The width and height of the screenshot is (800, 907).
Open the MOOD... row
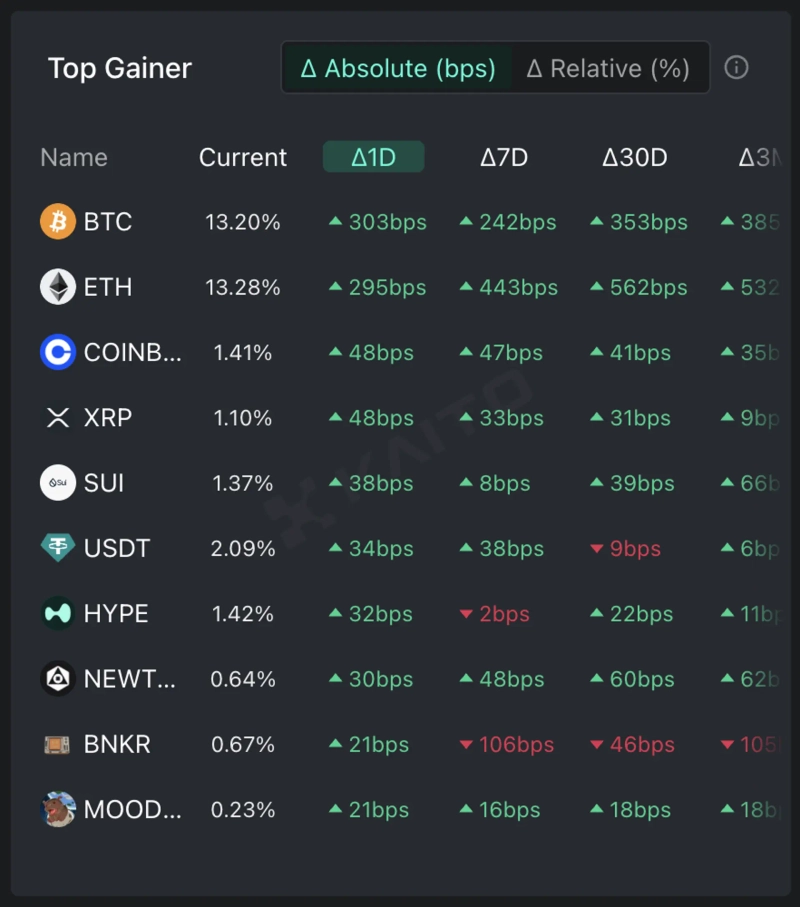(x=132, y=810)
